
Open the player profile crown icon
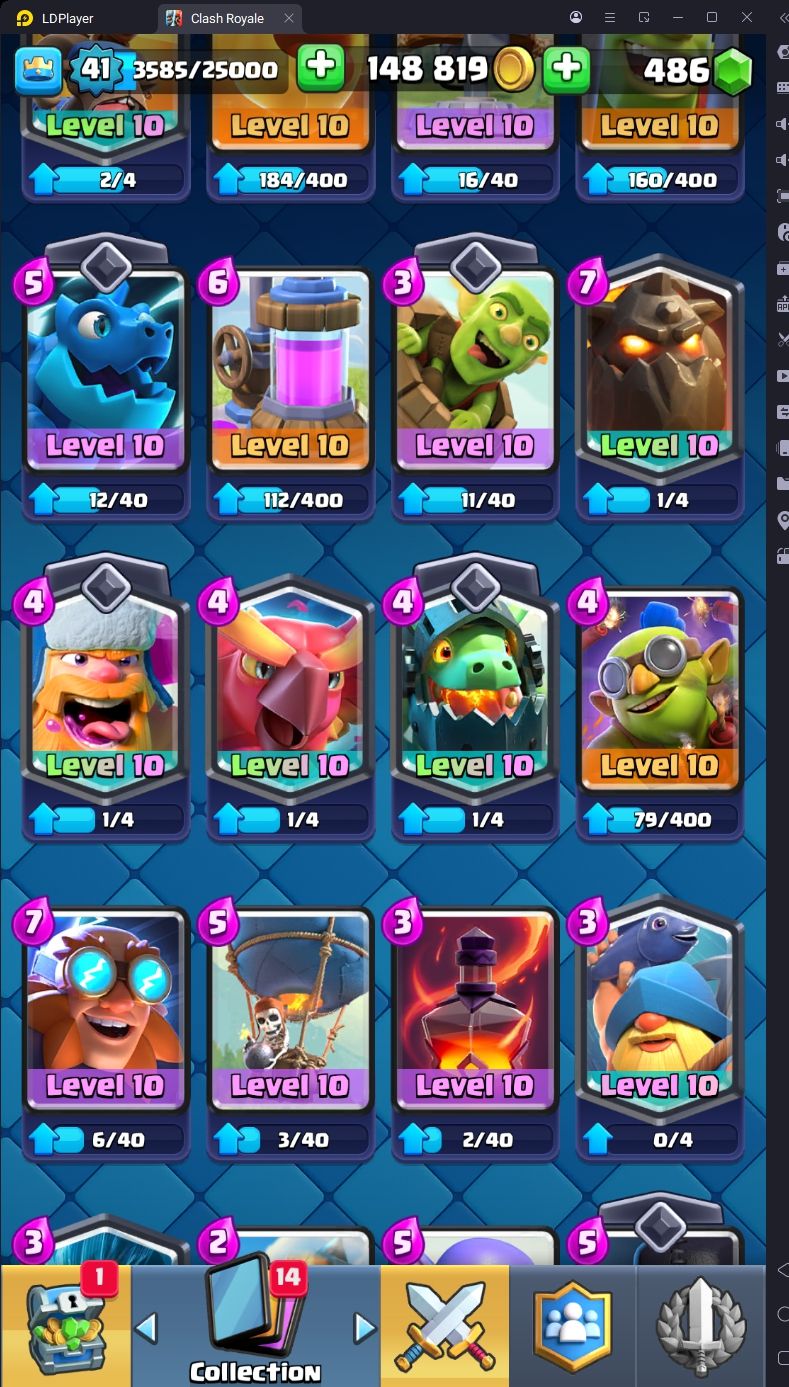pyautogui.click(x=38, y=69)
